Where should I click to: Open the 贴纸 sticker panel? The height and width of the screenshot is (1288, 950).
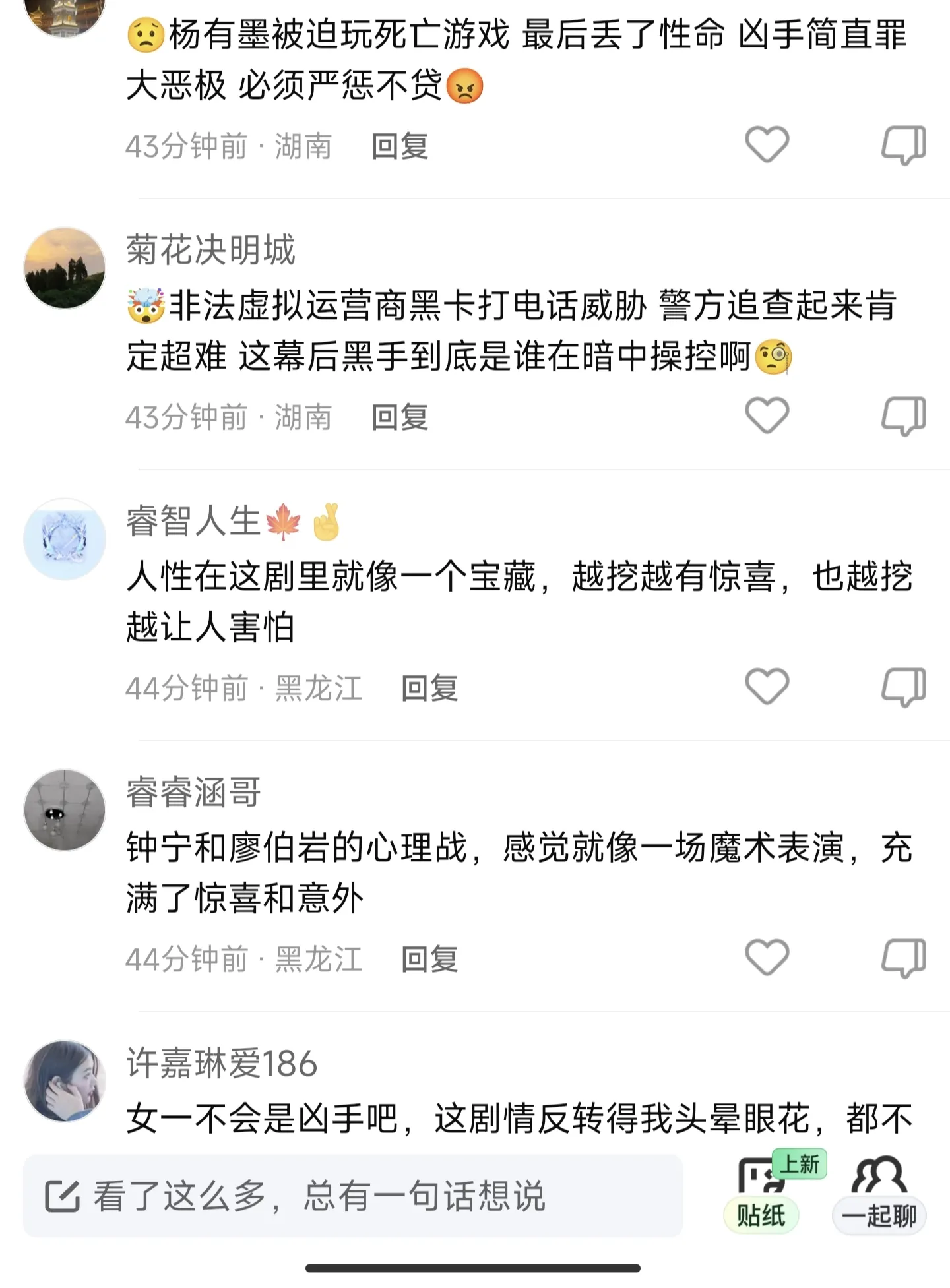(762, 1196)
